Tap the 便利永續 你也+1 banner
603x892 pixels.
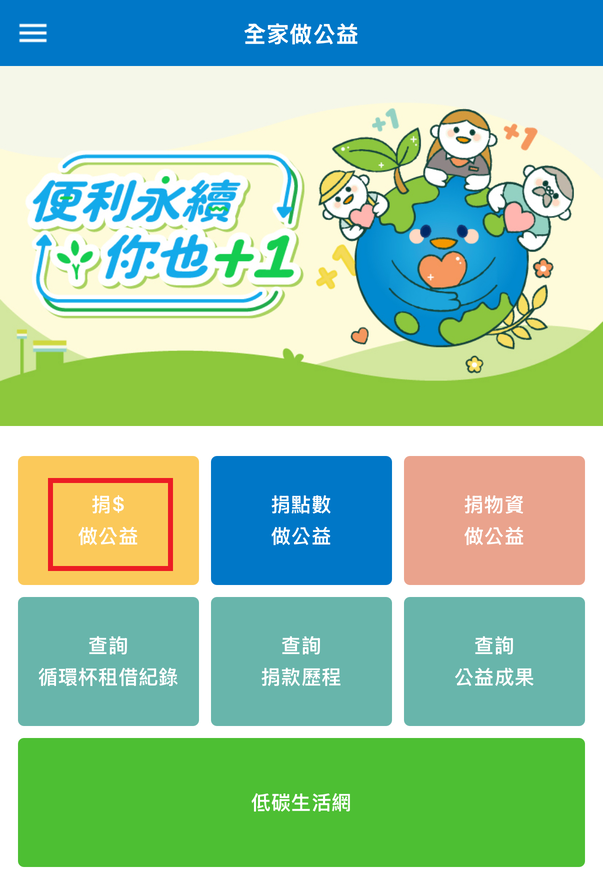[301, 245]
